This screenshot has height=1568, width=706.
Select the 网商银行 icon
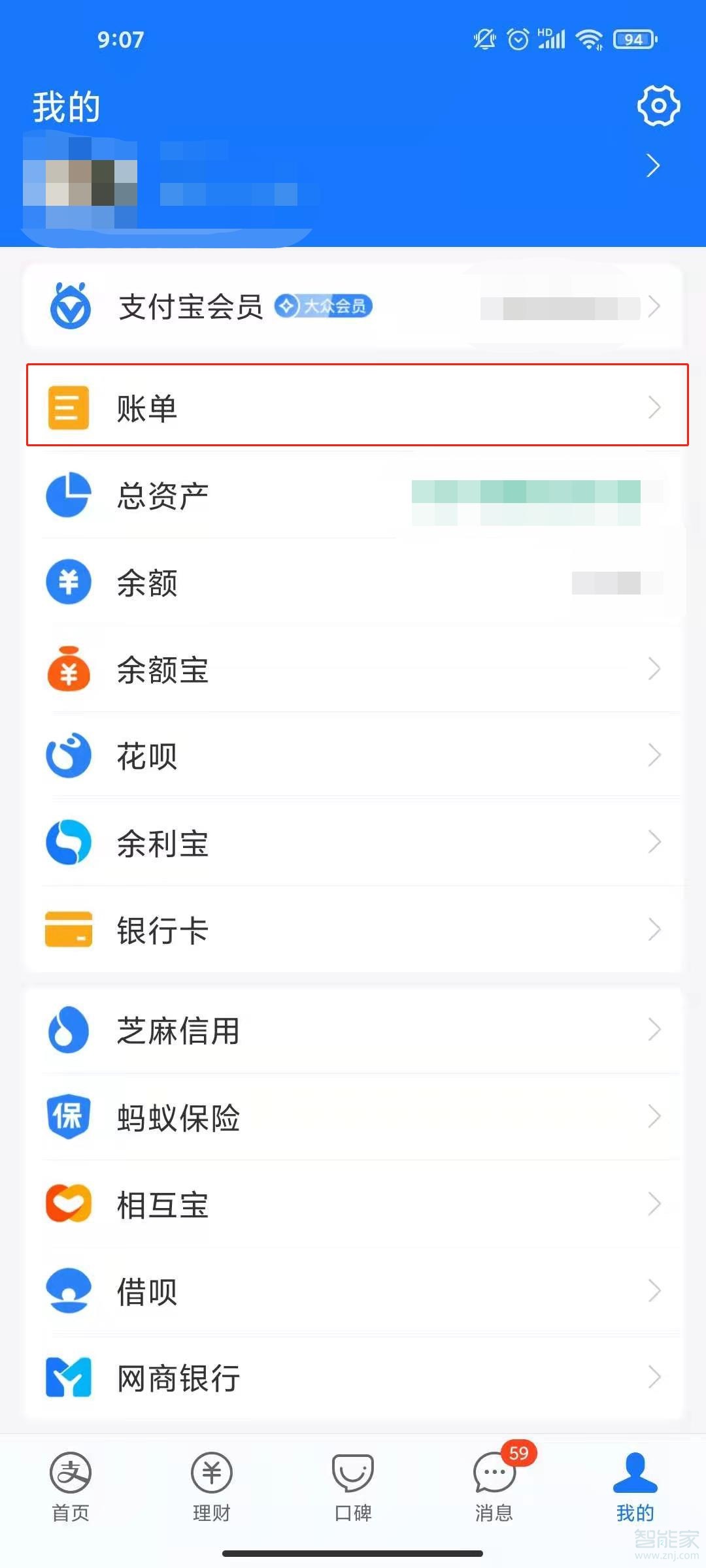click(68, 1379)
